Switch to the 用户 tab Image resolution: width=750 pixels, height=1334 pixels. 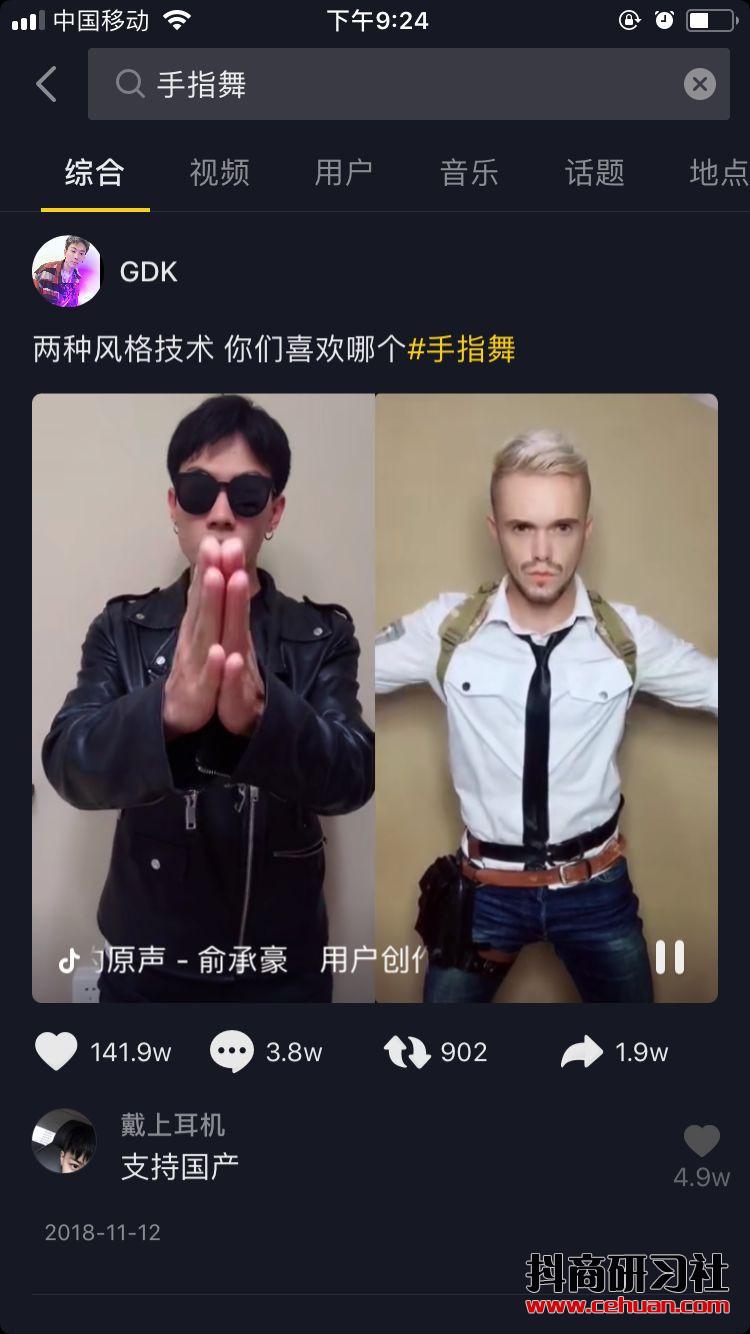(343, 173)
